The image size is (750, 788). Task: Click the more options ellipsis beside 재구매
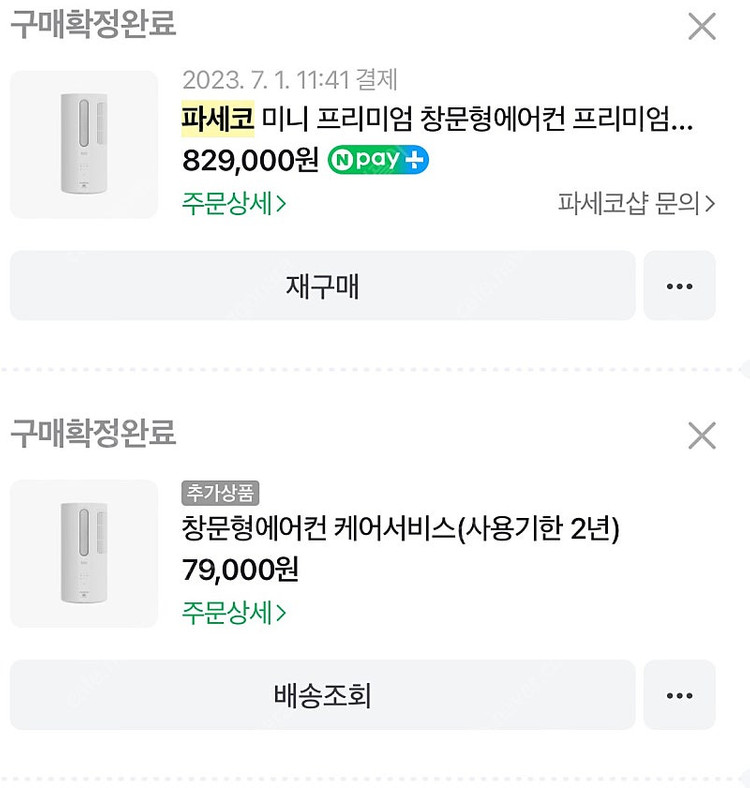pos(680,286)
